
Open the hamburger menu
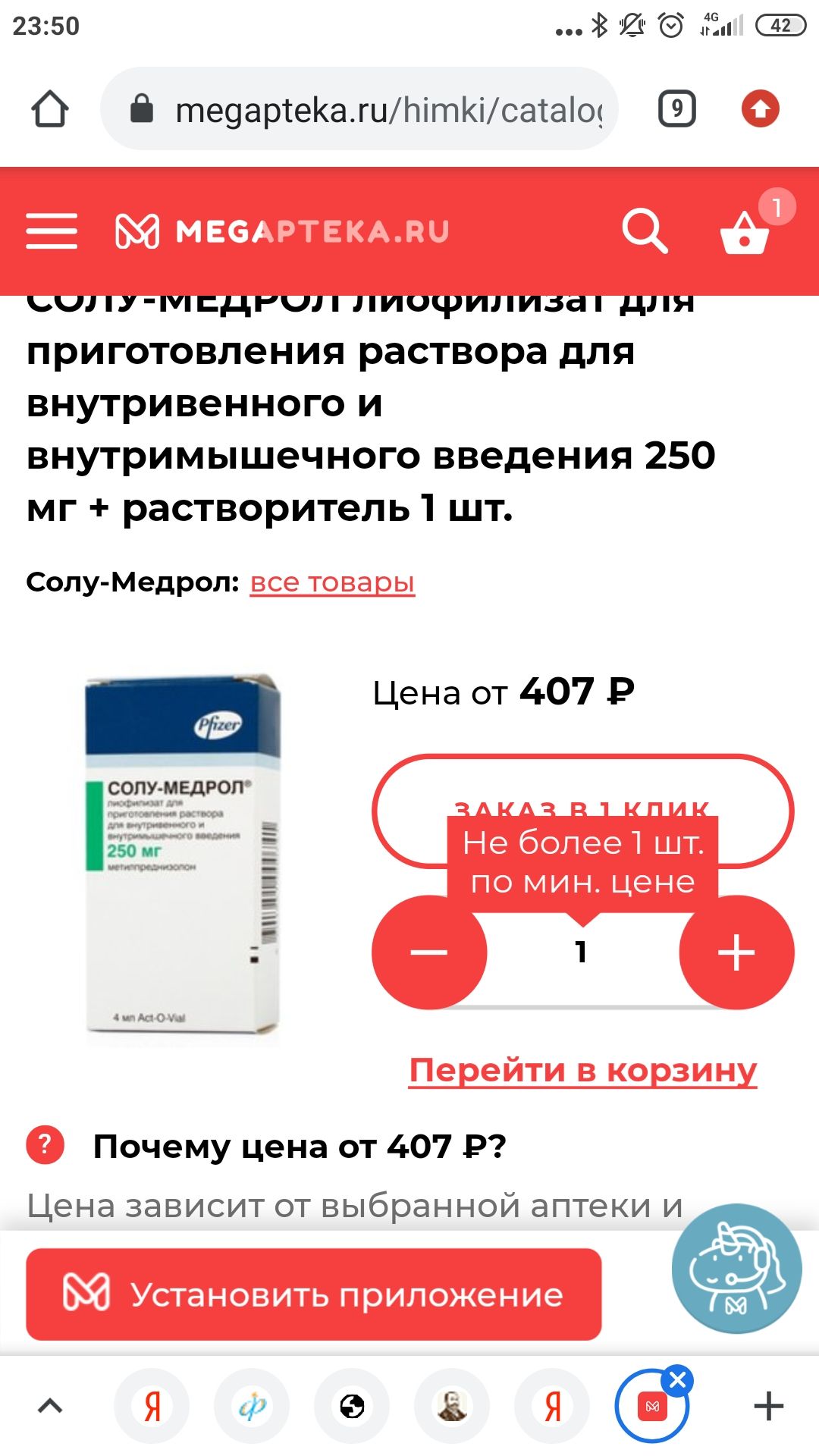coord(52,231)
